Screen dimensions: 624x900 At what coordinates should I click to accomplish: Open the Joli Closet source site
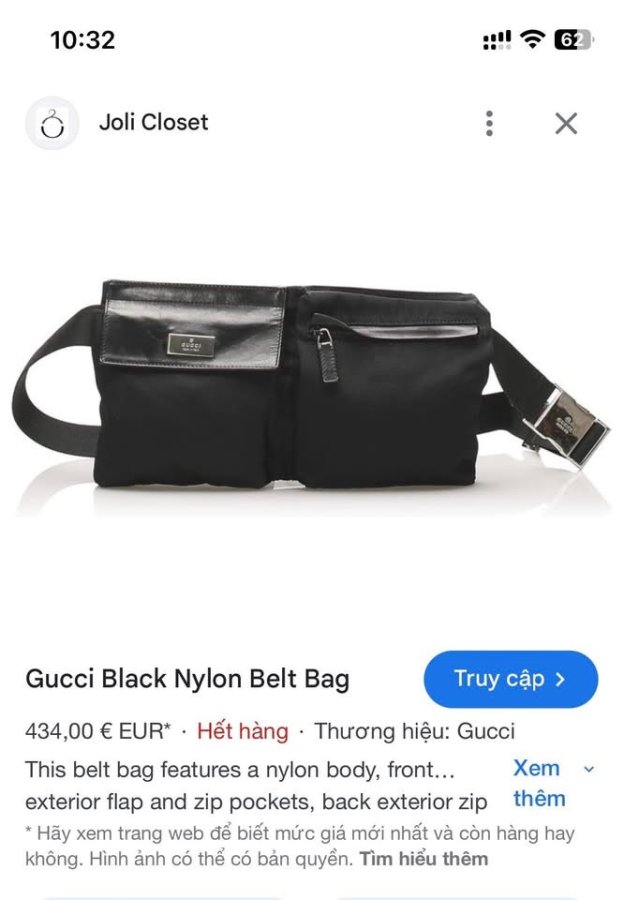(x=153, y=123)
